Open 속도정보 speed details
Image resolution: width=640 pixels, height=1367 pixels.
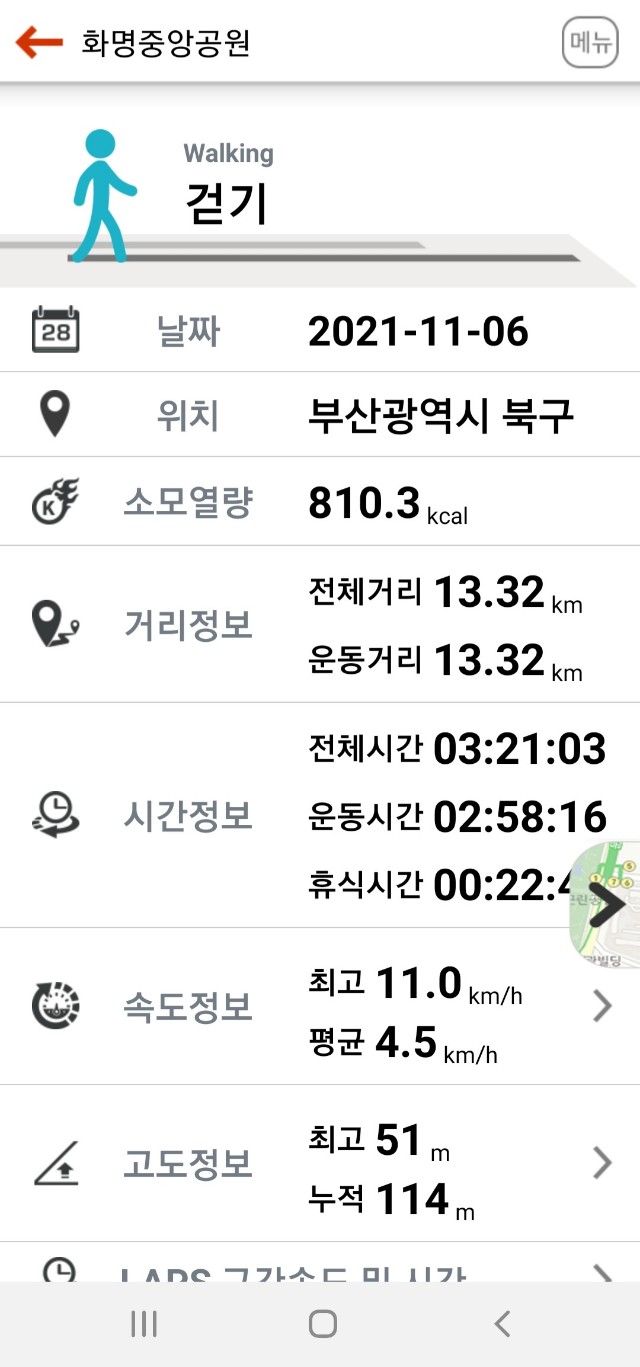coord(601,1007)
